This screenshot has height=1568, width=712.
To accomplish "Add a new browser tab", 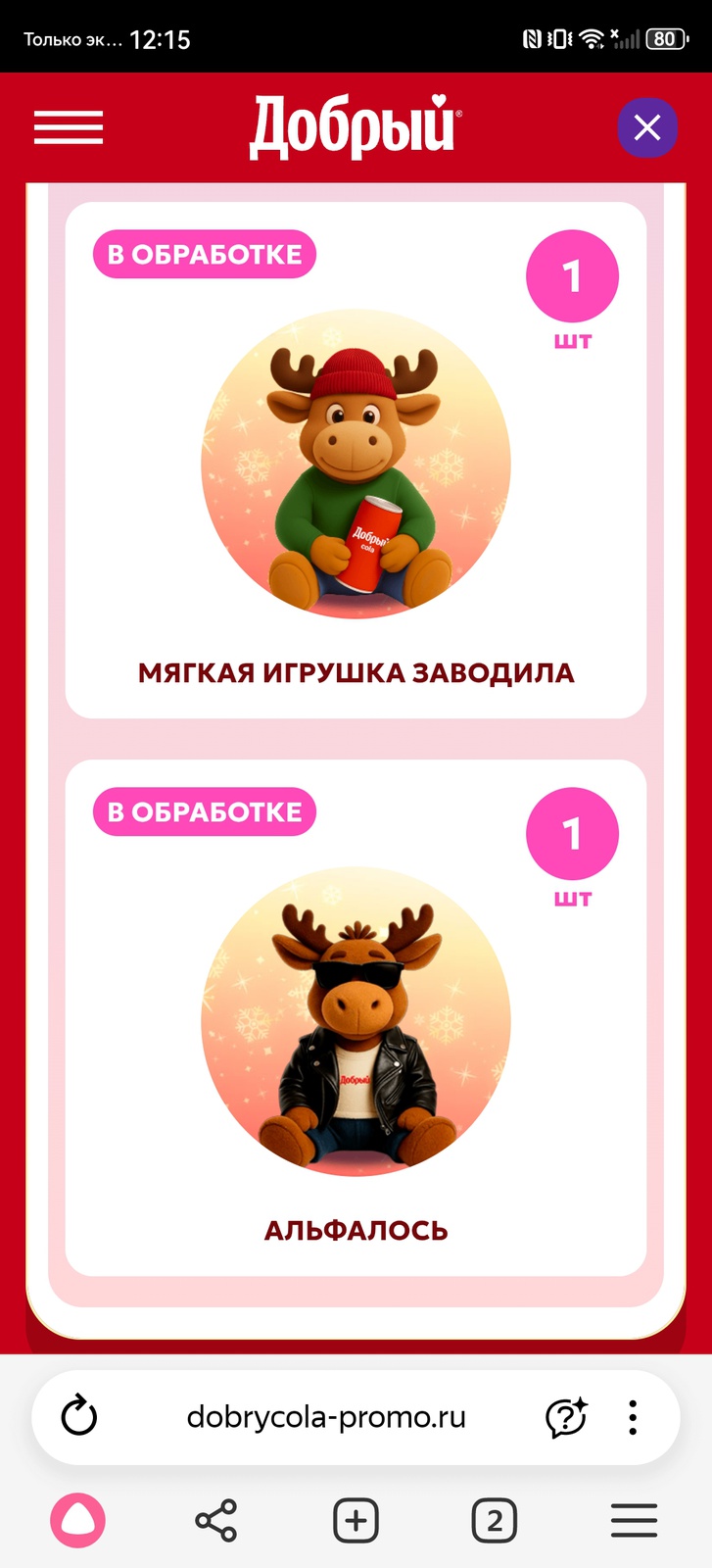I will [x=356, y=1521].
